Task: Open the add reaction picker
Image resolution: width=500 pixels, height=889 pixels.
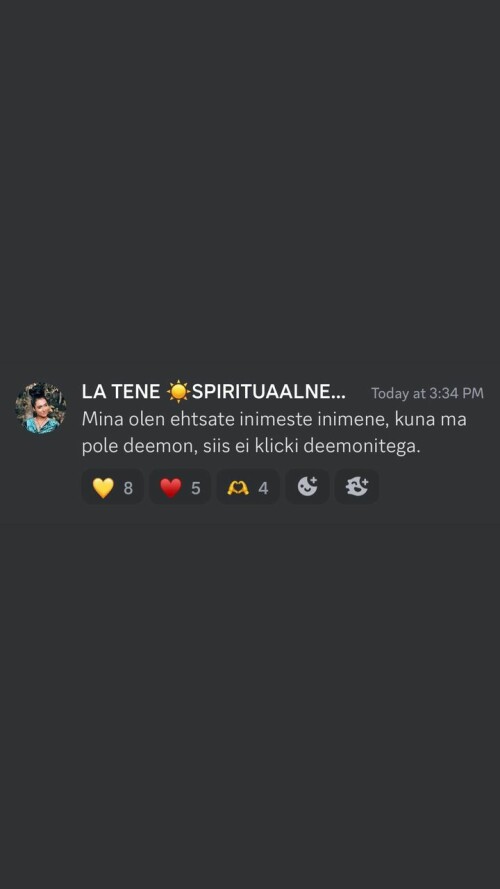Action: click(307, 487)
